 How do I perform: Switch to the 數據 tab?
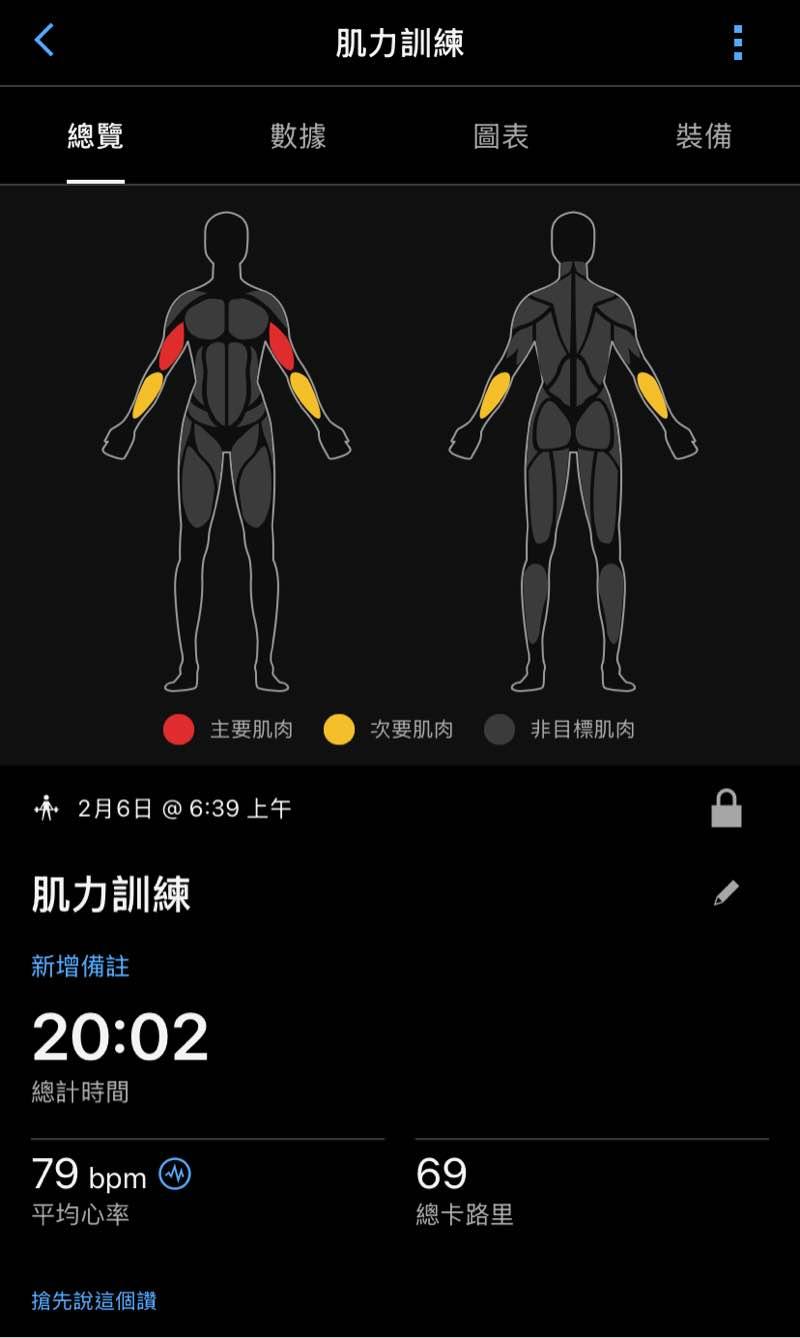298,136
